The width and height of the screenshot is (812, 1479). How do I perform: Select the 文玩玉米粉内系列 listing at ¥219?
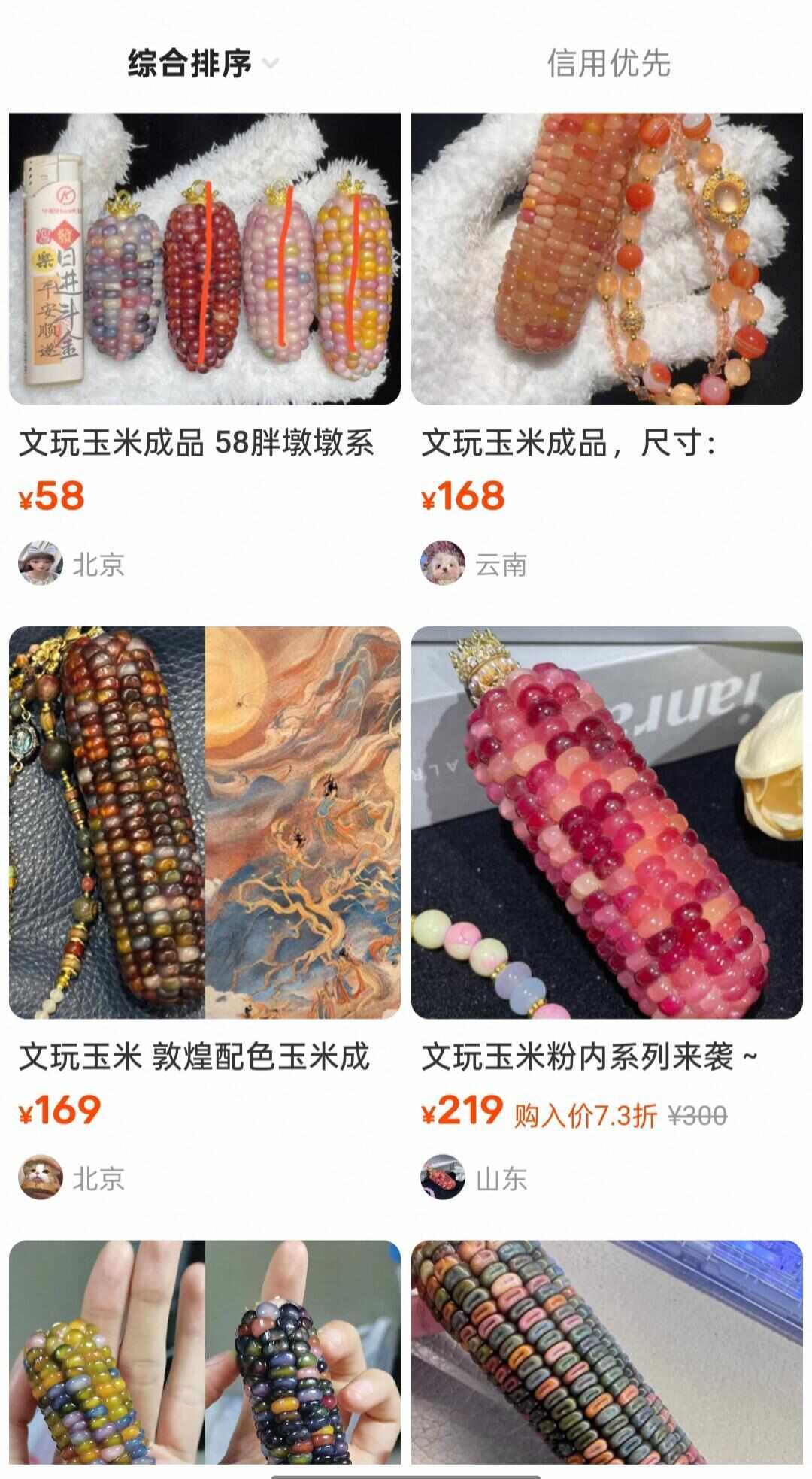(607, 822)
